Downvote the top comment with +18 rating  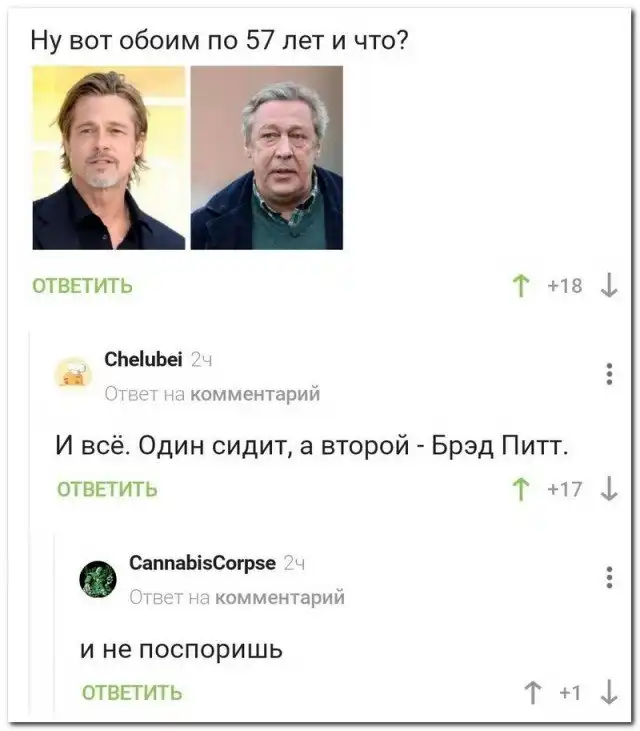point(608,285)
